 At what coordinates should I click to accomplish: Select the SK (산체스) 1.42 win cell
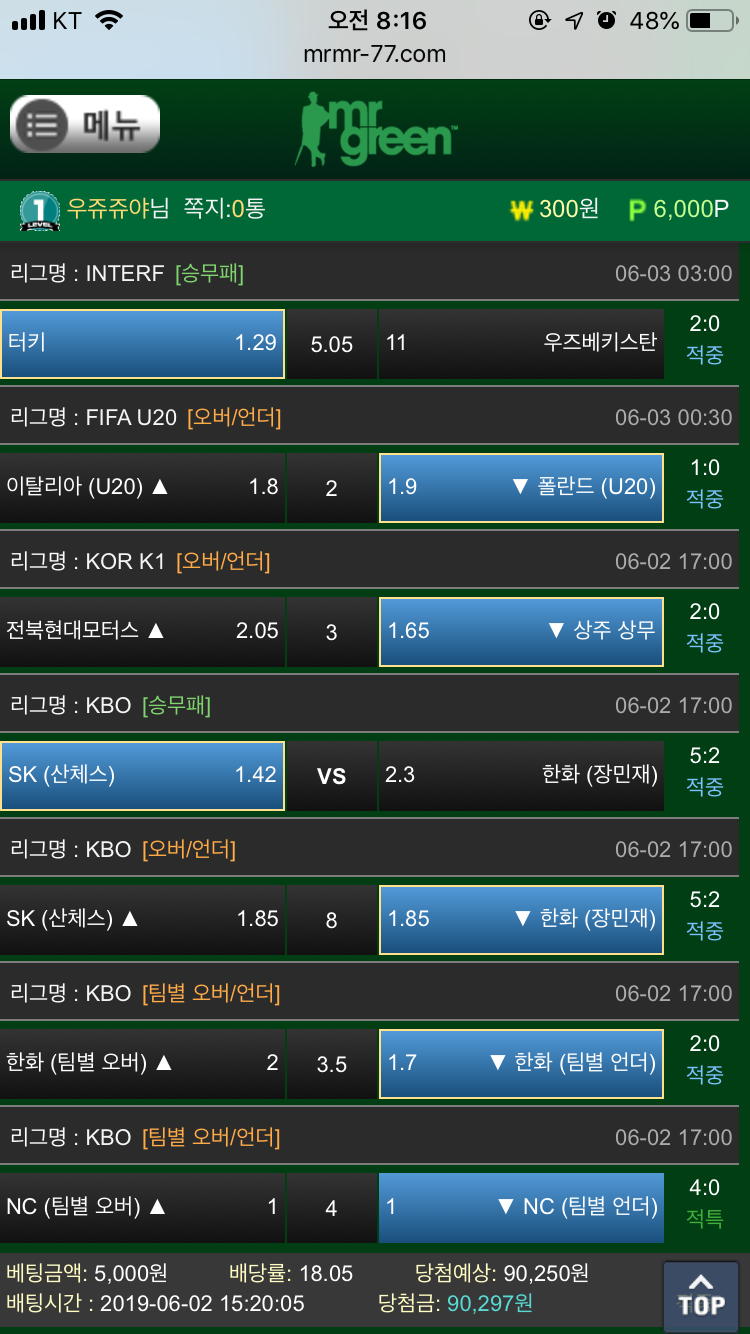point(142,775)
